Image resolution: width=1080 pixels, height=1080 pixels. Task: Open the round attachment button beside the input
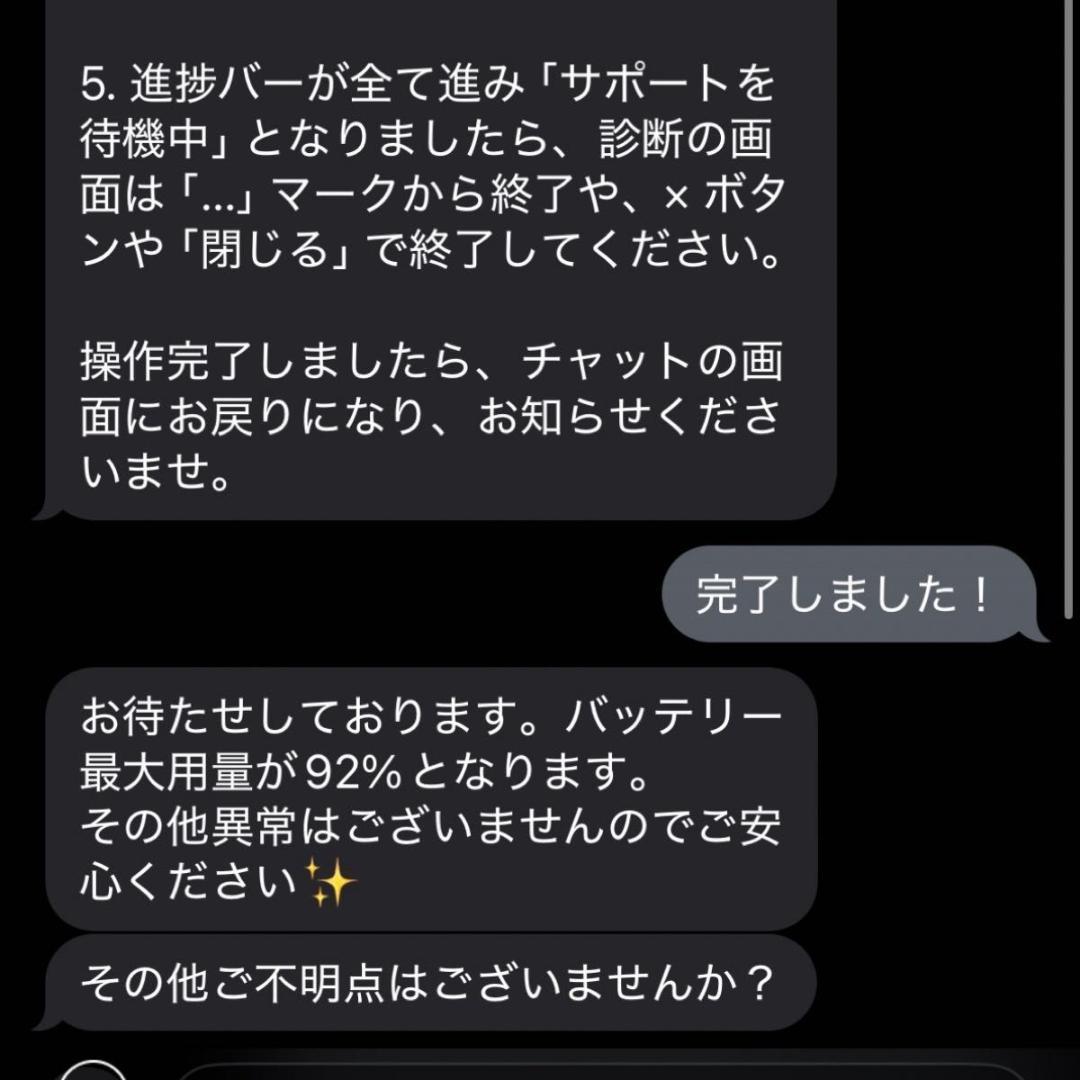pos(92,1071)
